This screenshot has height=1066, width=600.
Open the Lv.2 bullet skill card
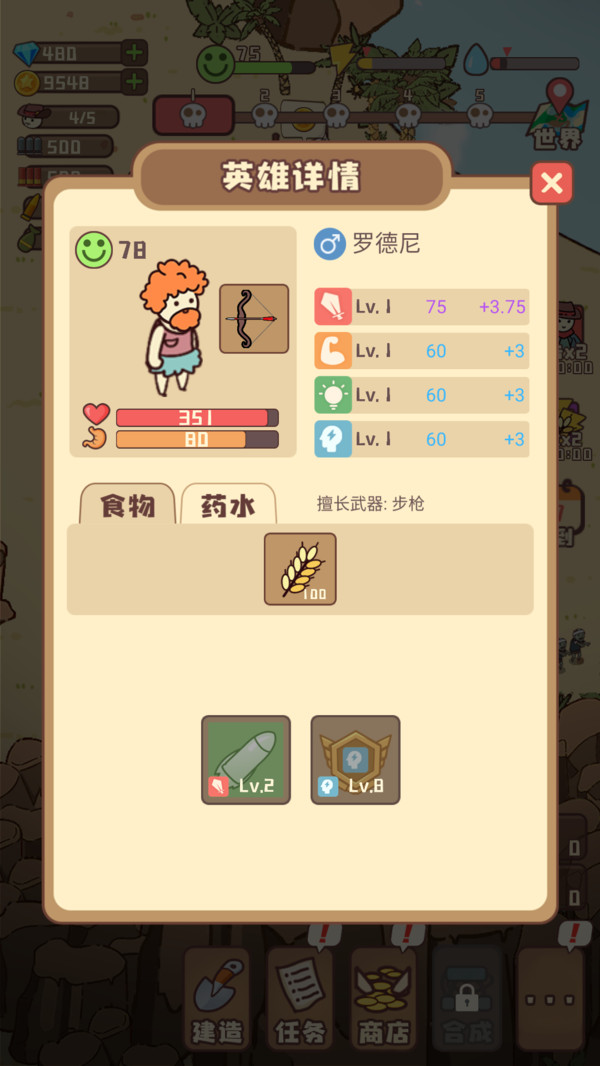point(246,760)
